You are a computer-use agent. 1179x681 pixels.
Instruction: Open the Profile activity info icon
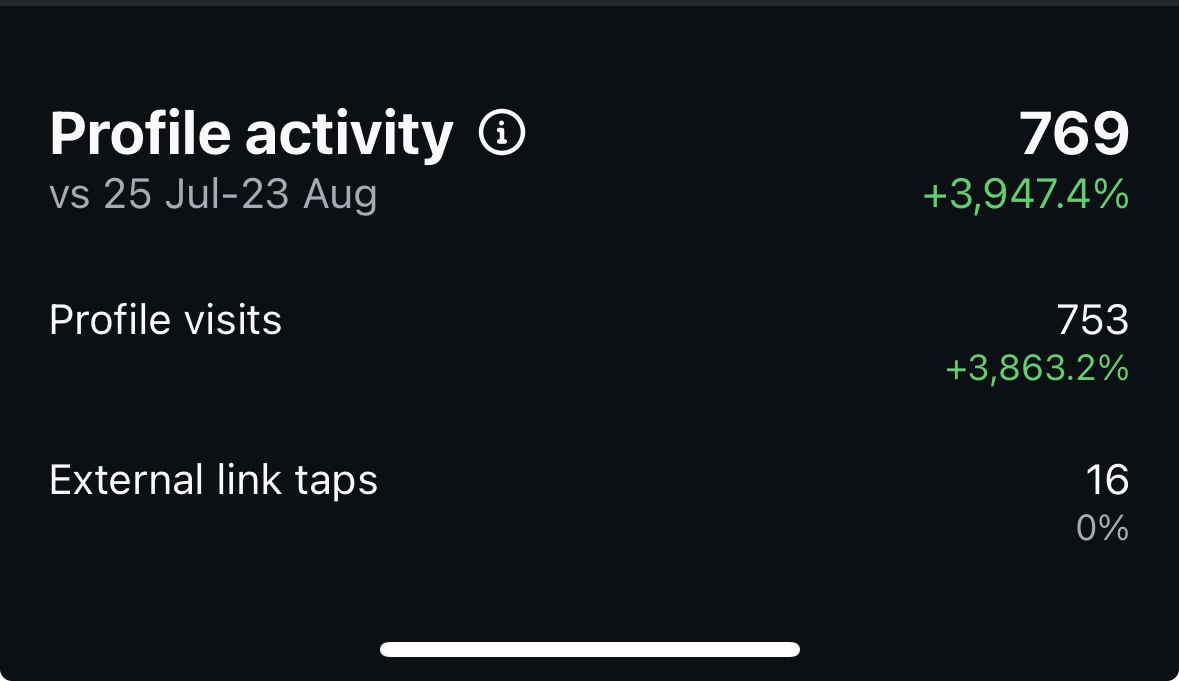pos(502,133)
